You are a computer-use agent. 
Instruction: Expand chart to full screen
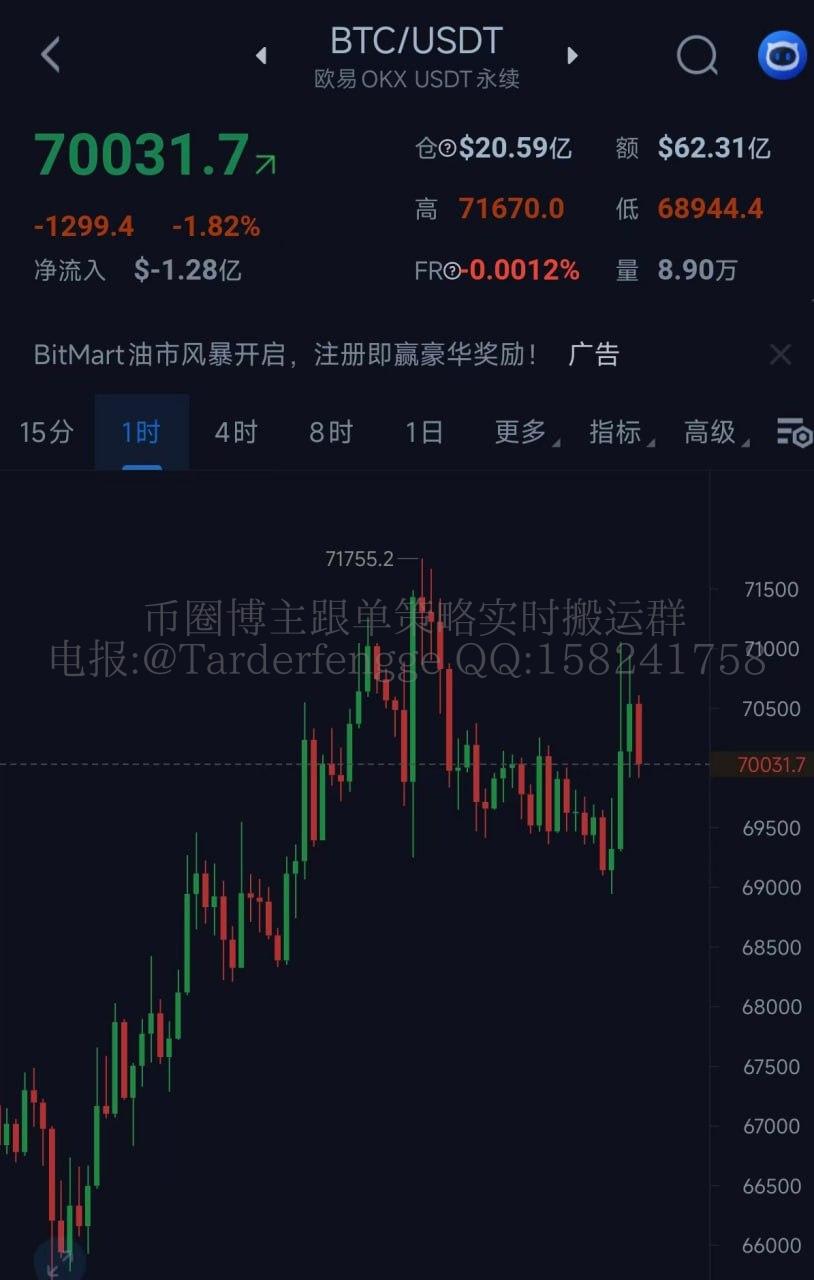point(53,1263)
